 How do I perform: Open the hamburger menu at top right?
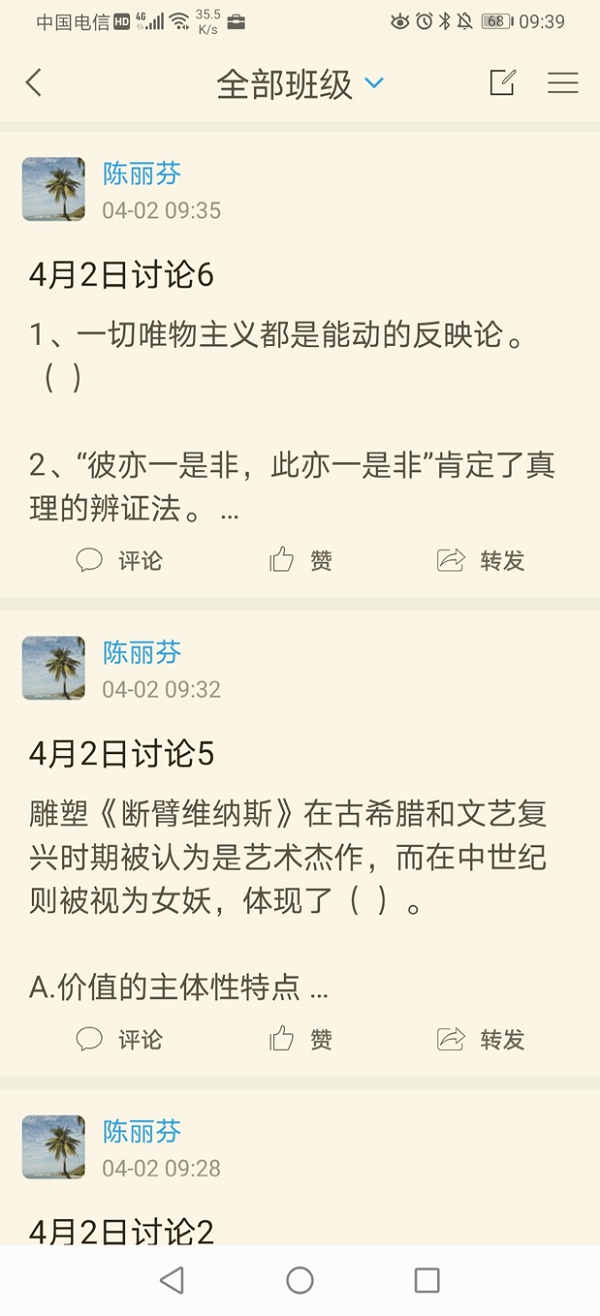pyautogui.click(x=563, y=83)
